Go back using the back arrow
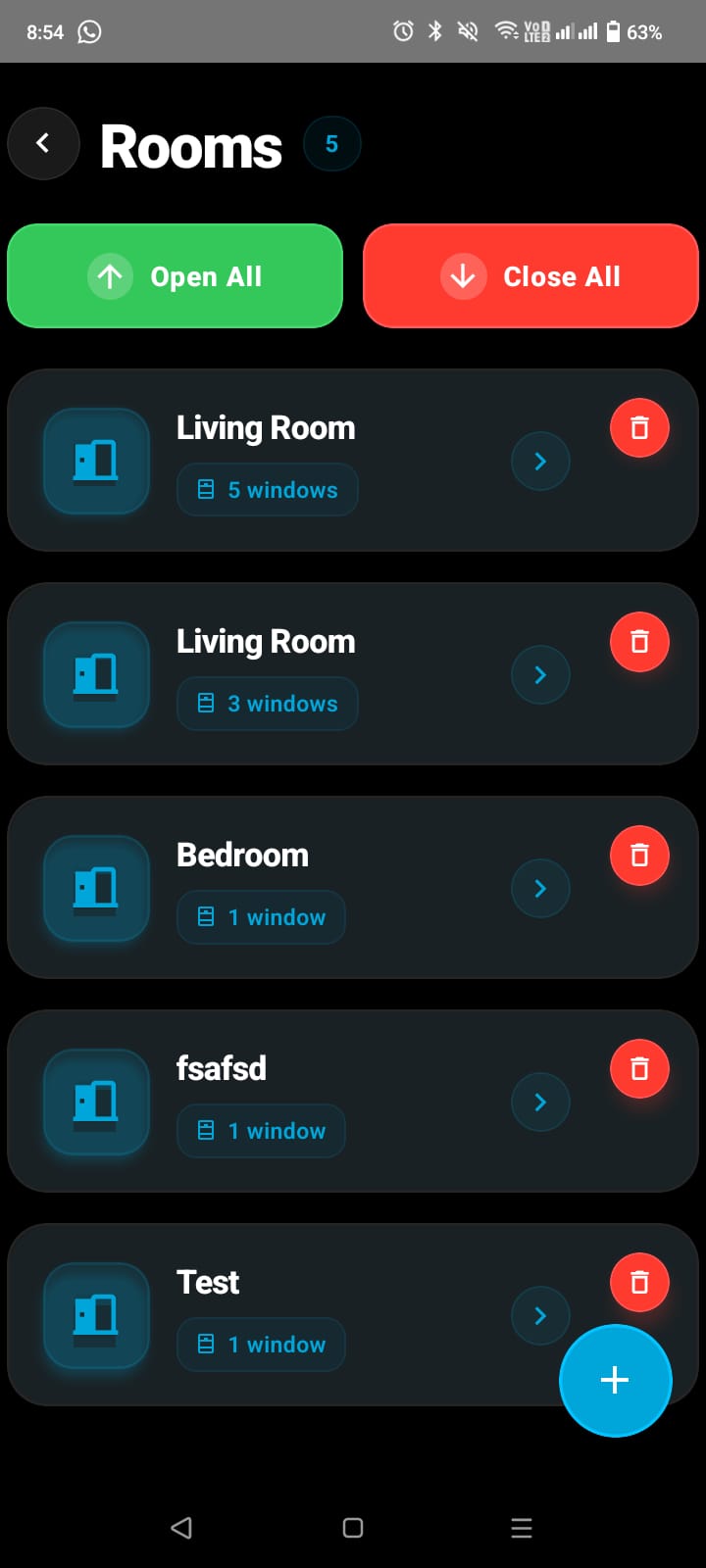The width and height of the screenshot is (706, 1568). [x=43, y=143]
